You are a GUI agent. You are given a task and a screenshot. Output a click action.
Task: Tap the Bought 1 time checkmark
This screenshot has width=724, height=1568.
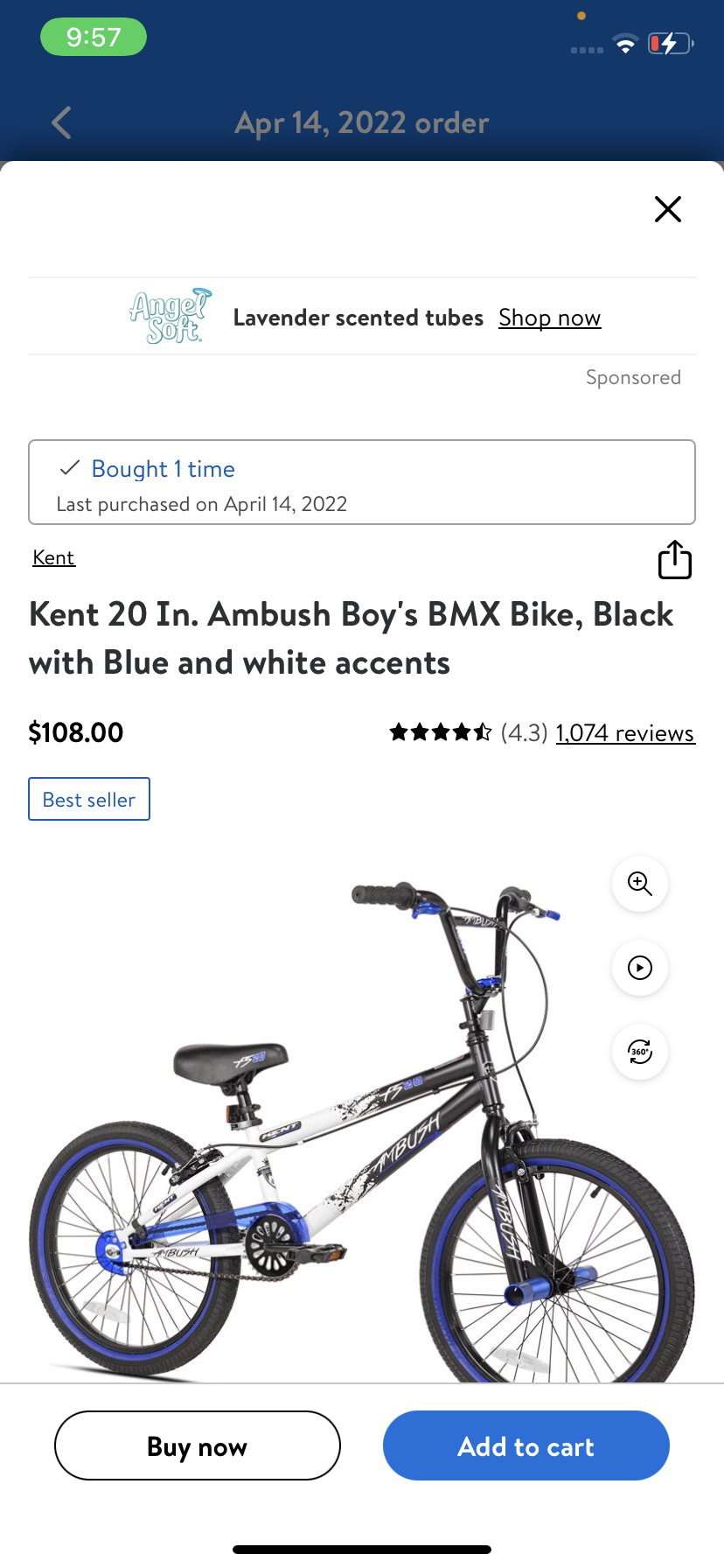click(x=69, y=468)
